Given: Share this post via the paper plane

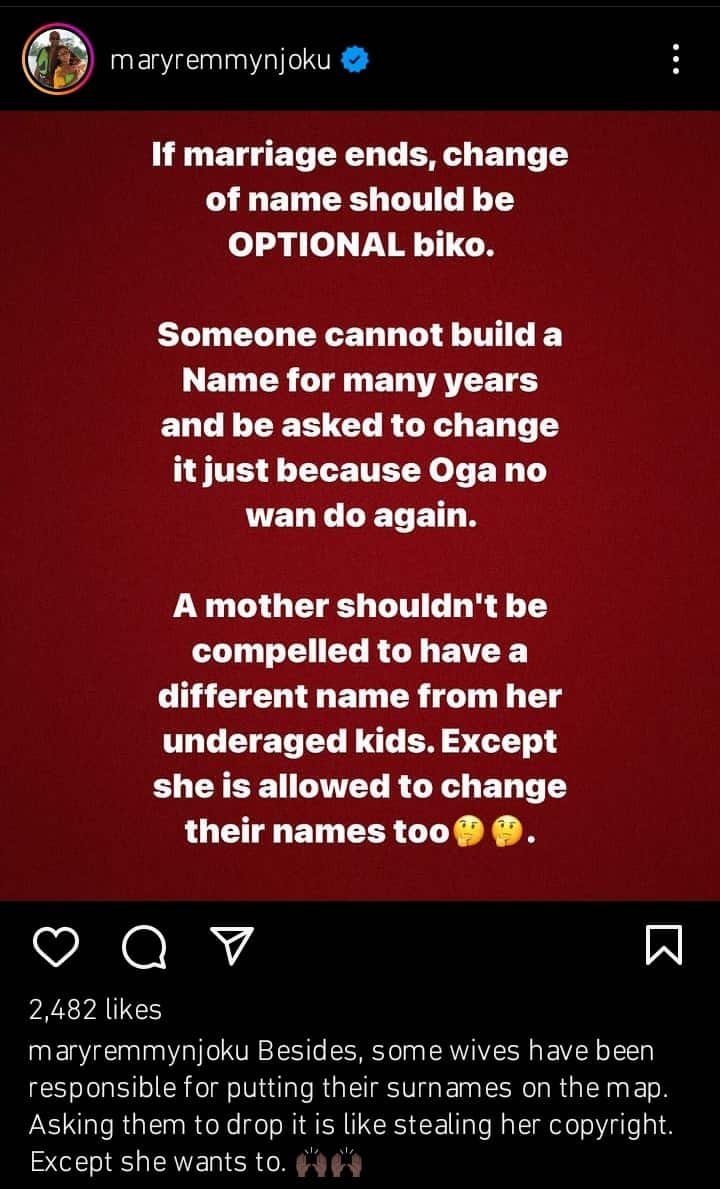Looking at the screenshot, I should pyautogui.click(x=232, y=946).
